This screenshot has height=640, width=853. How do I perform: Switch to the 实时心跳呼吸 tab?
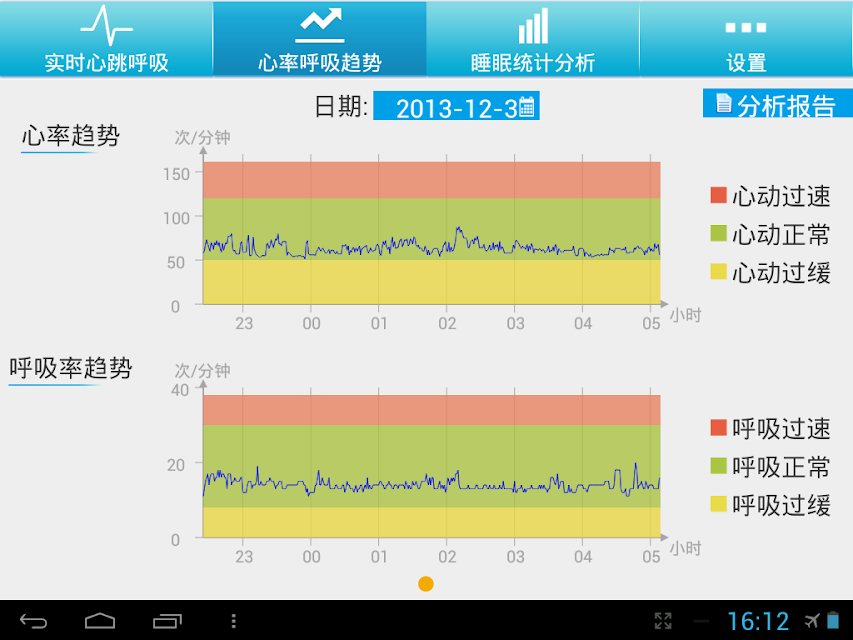point(107,39)
